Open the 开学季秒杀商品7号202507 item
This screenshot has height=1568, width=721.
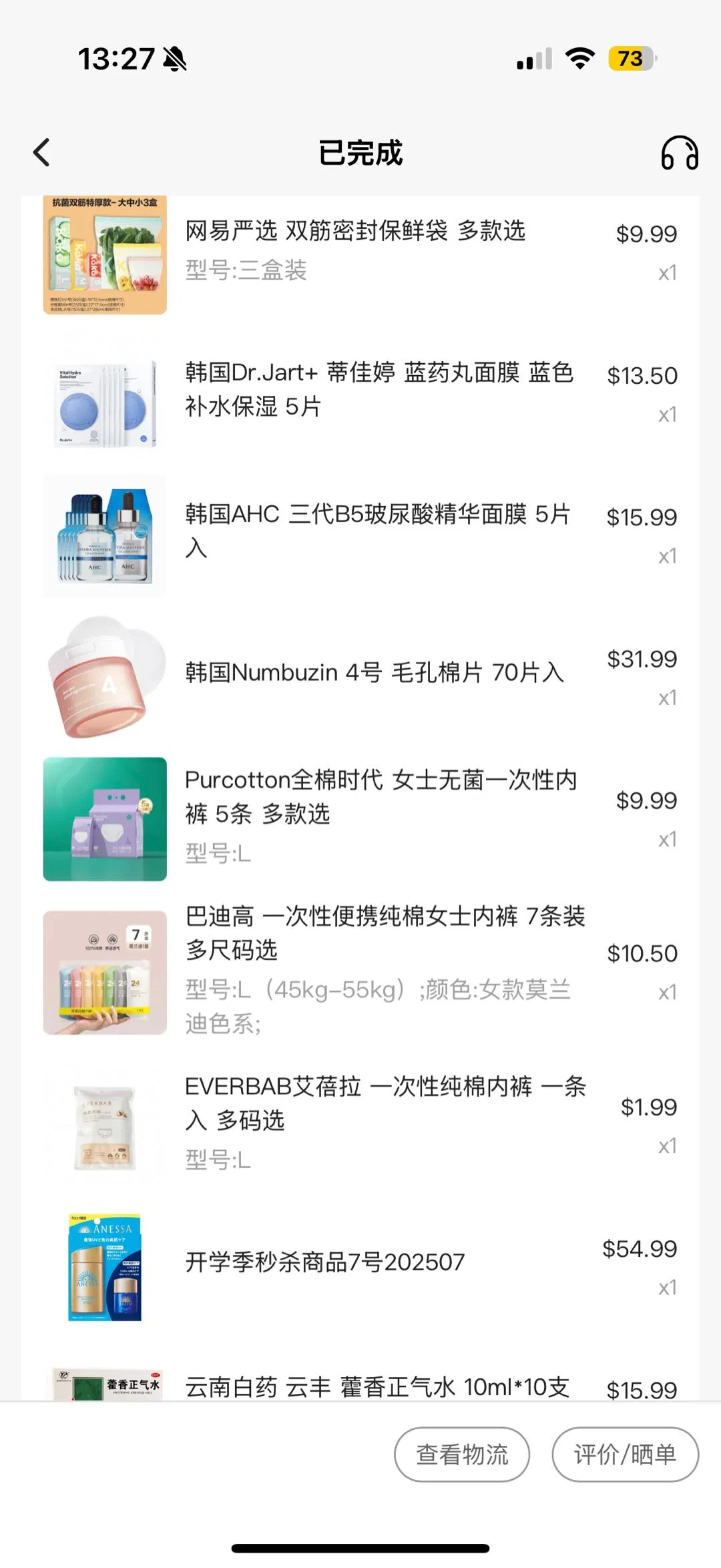324,1262
